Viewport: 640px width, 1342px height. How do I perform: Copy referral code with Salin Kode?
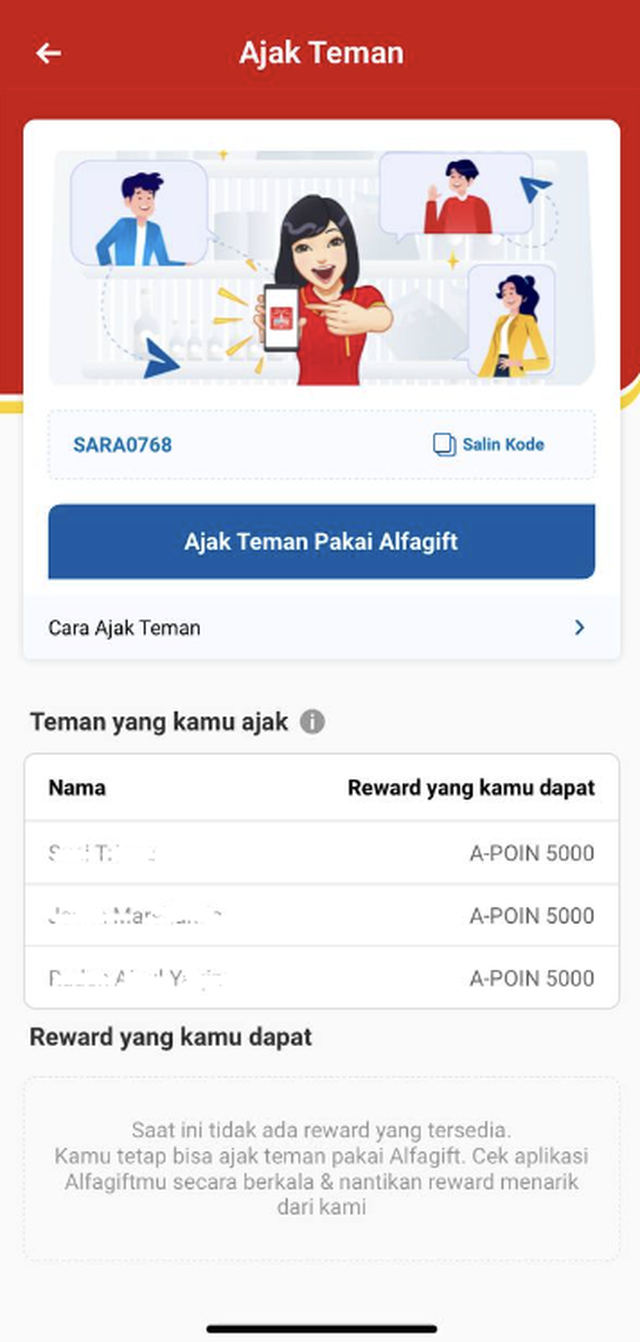(x=489, y=445)
